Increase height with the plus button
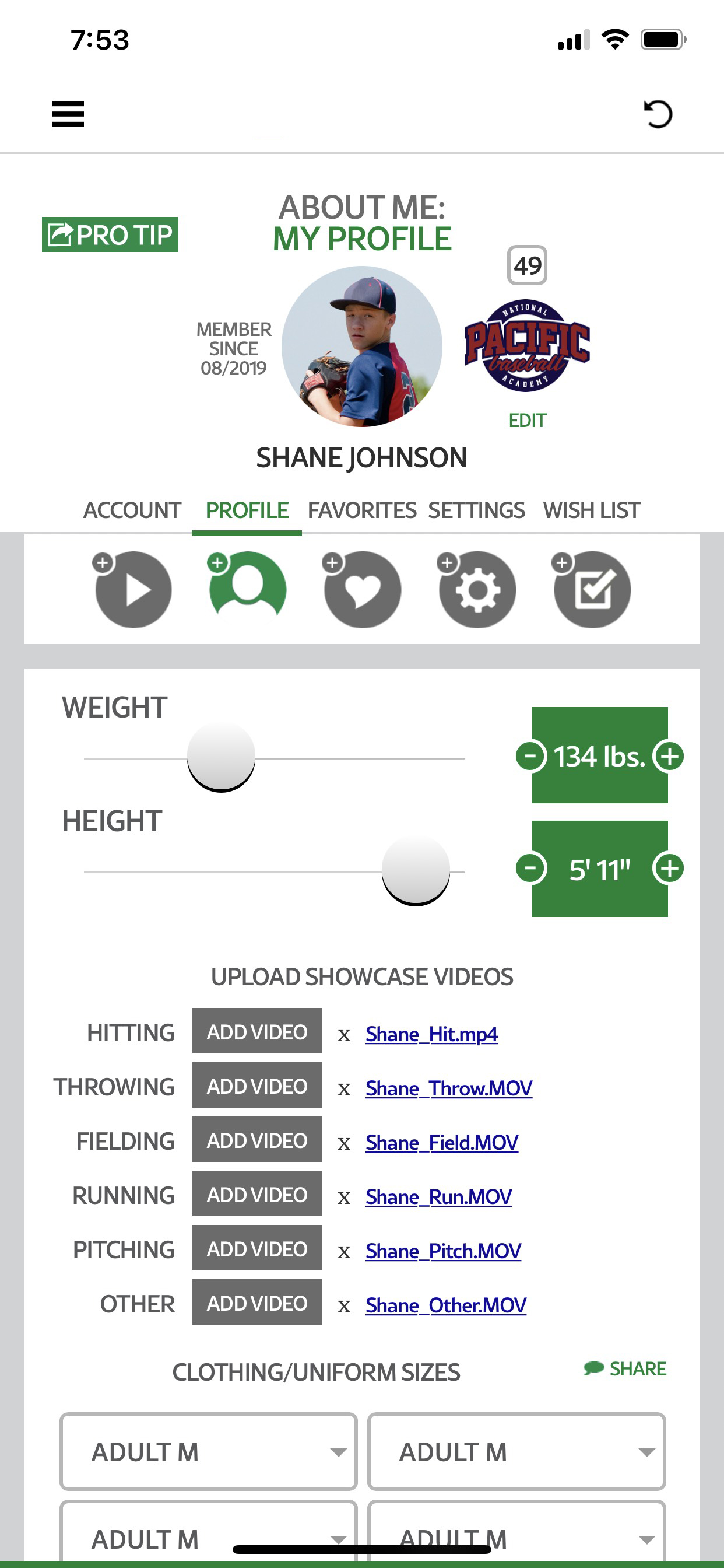This screenshot has width=724, height=1568. click(668, 868)
